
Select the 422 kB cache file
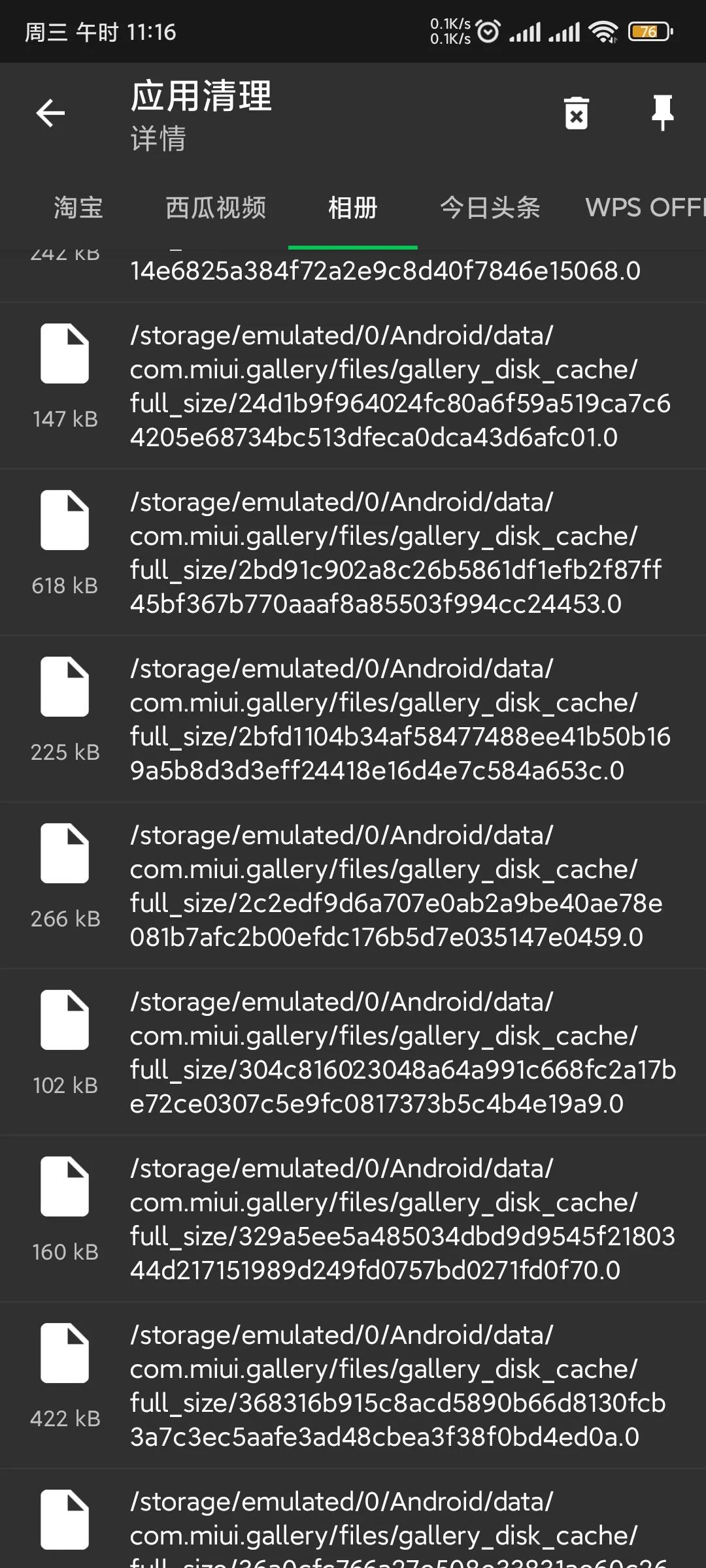353,1386
